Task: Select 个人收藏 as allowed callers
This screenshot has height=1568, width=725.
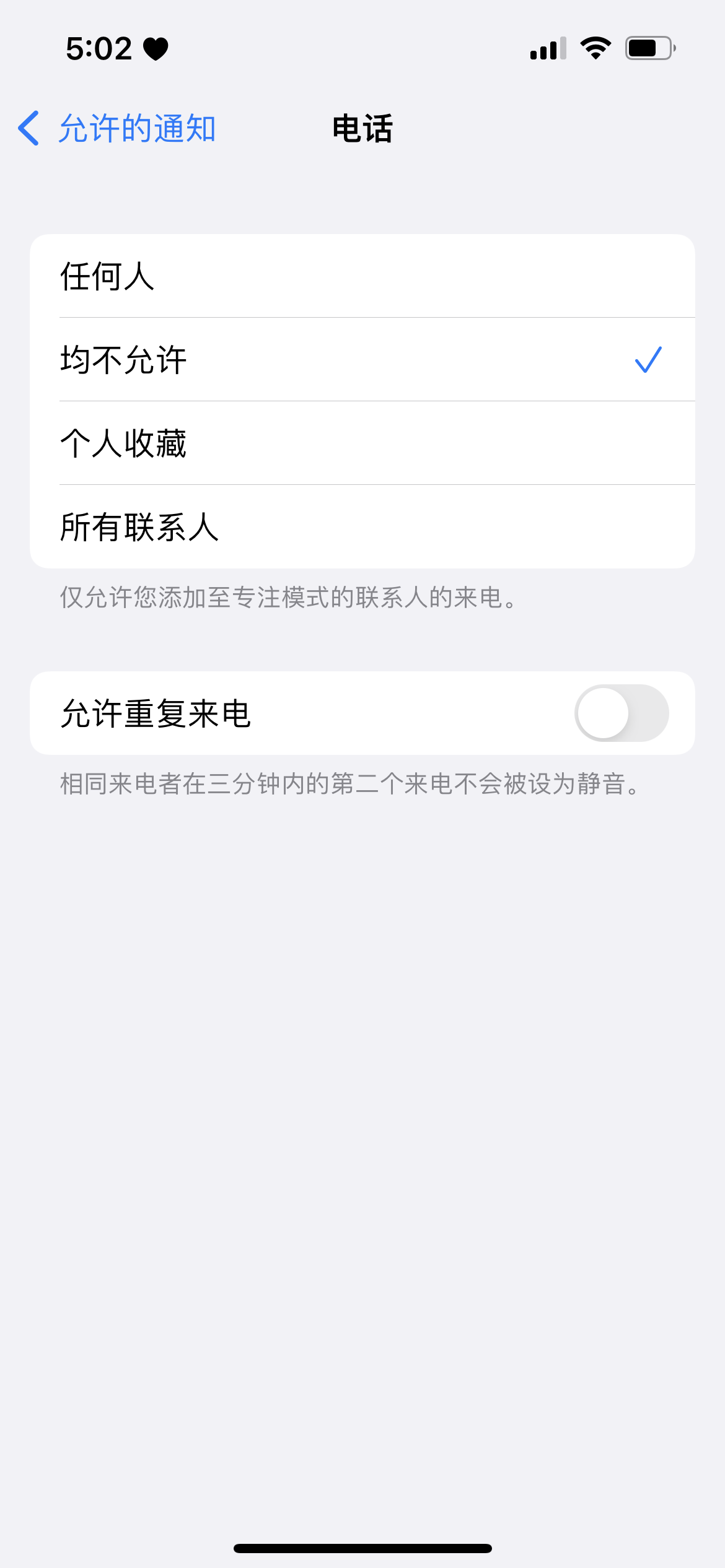Action: click(x=362, y=443)
